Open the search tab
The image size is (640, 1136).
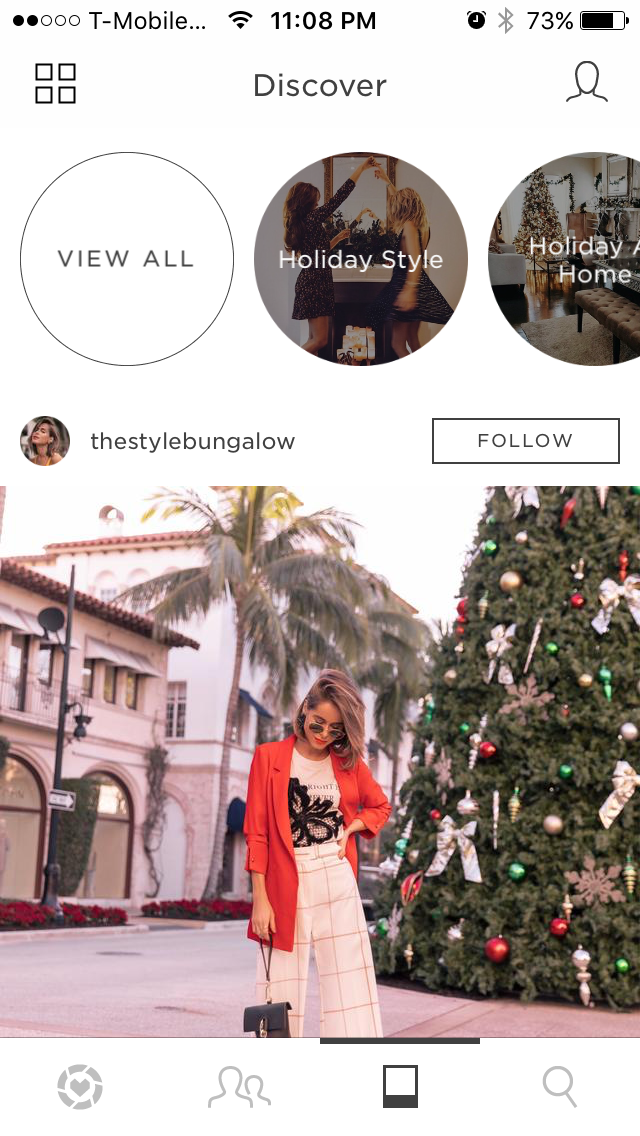[560, 1087]
